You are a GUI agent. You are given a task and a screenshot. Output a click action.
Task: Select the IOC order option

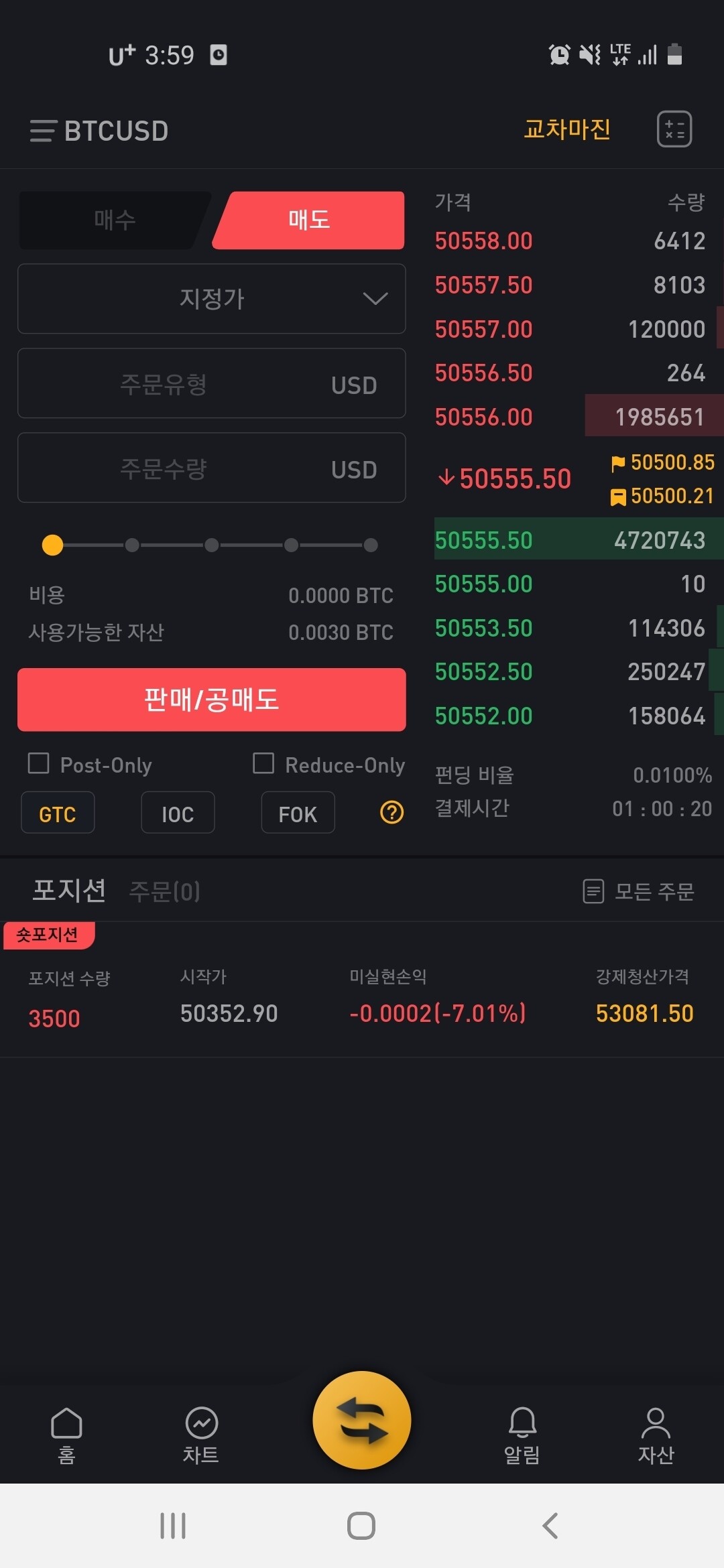tap(178, 813)
